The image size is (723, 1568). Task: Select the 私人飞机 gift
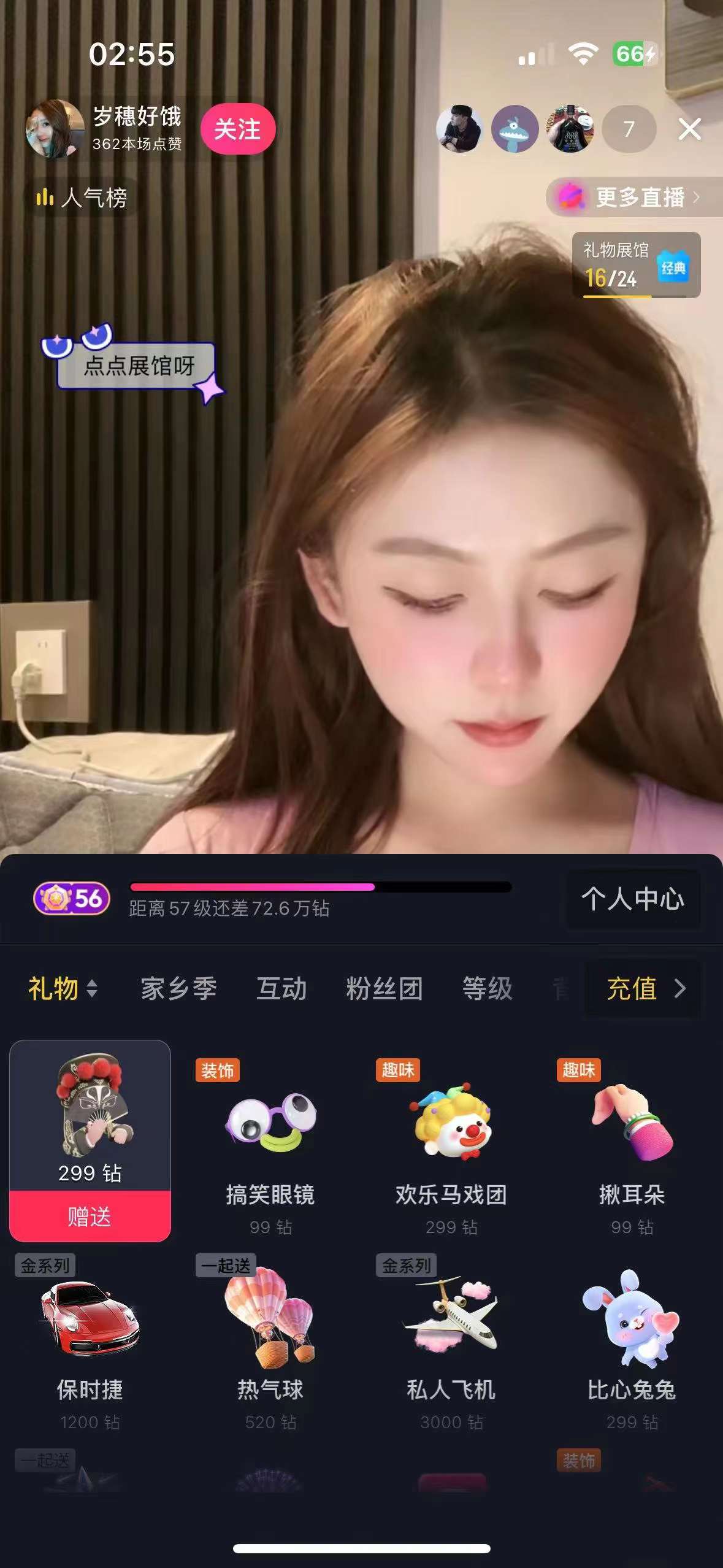pos(451,1337)
